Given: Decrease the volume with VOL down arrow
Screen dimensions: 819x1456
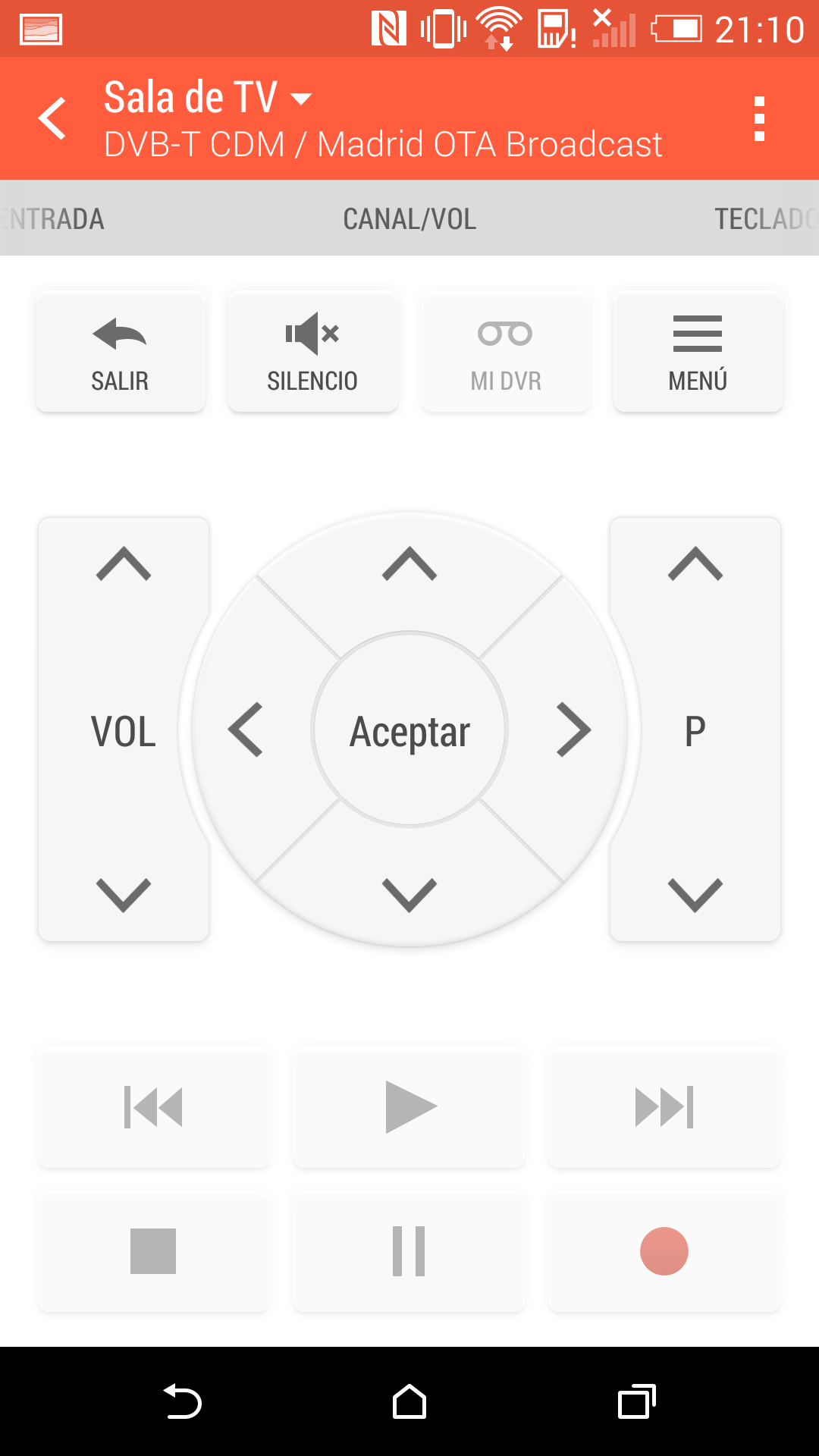Looking at the screenshot, I should [124, 895].
